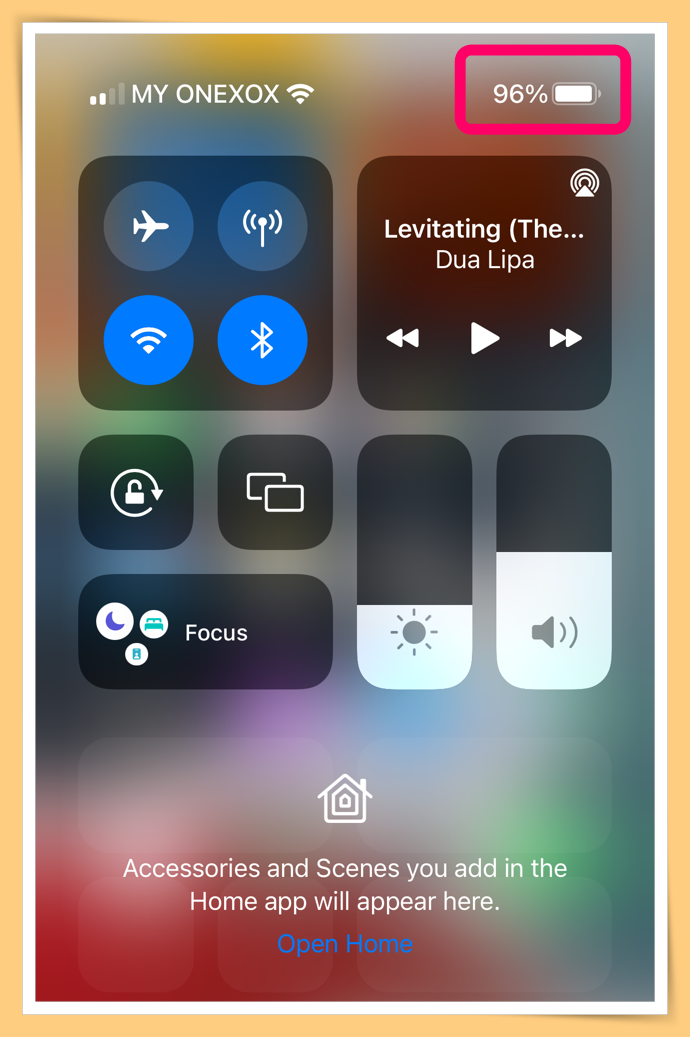Open Screen Mirroring

tap(275, 492)
